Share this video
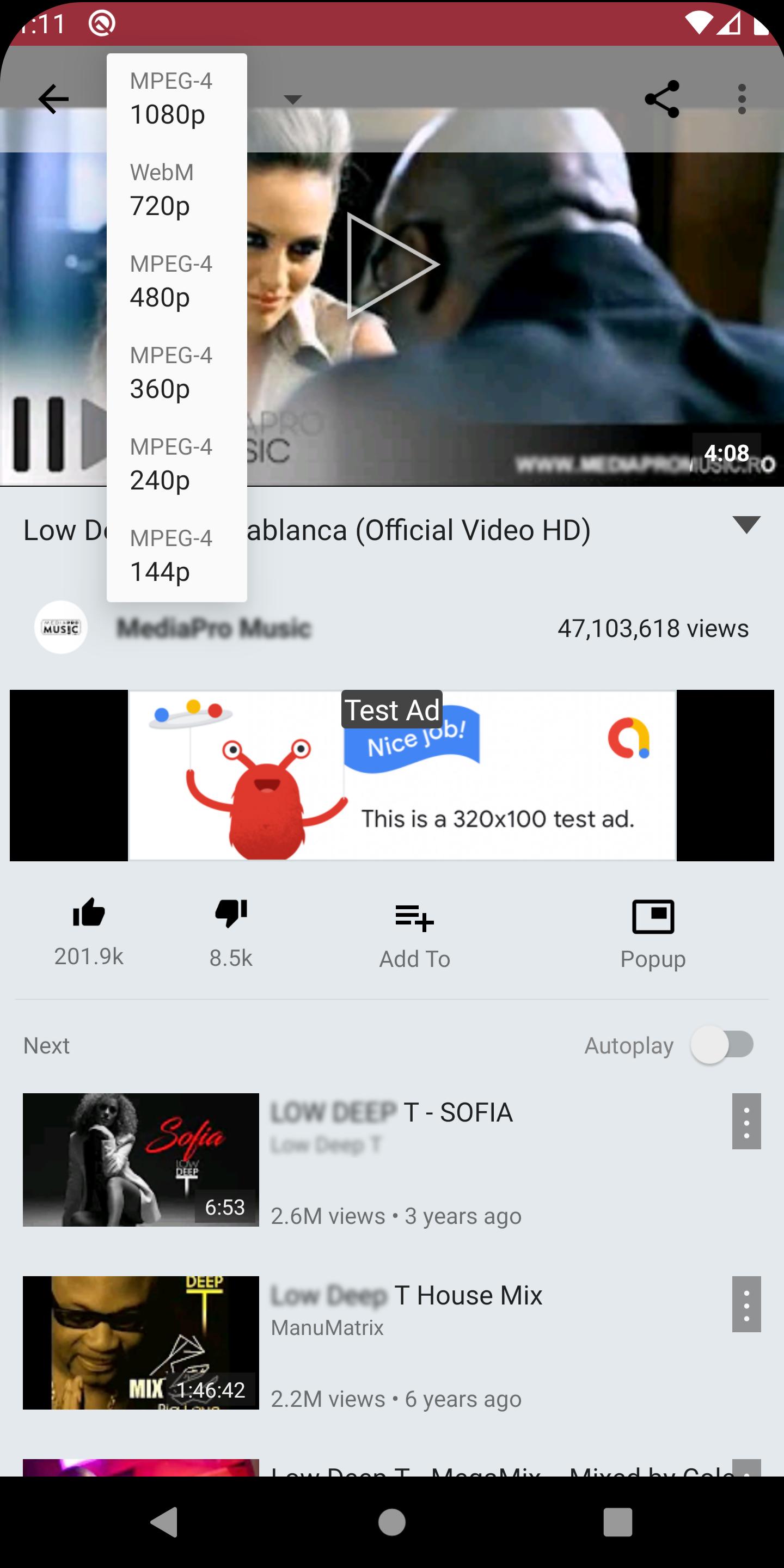This screenshot has width=784, height=1568. (x=661, y=99)
